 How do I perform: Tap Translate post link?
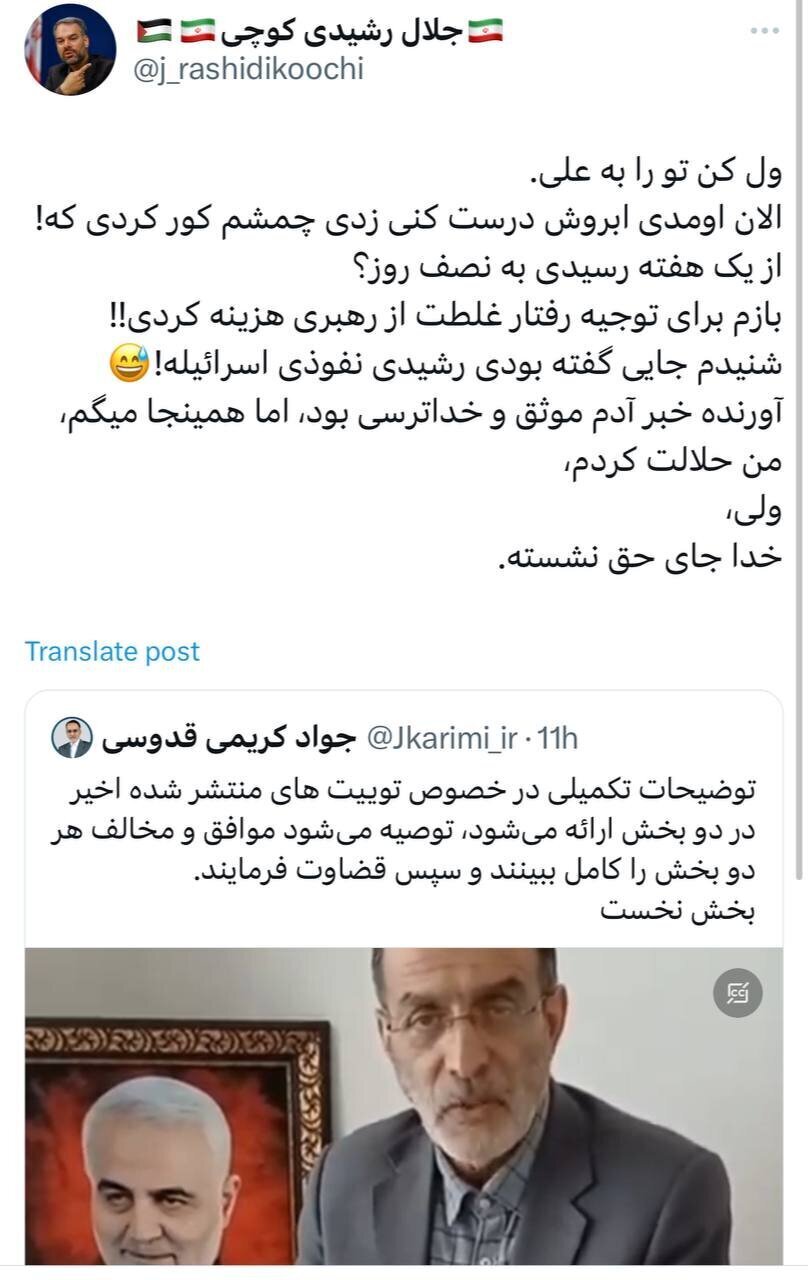coord(112,651)
